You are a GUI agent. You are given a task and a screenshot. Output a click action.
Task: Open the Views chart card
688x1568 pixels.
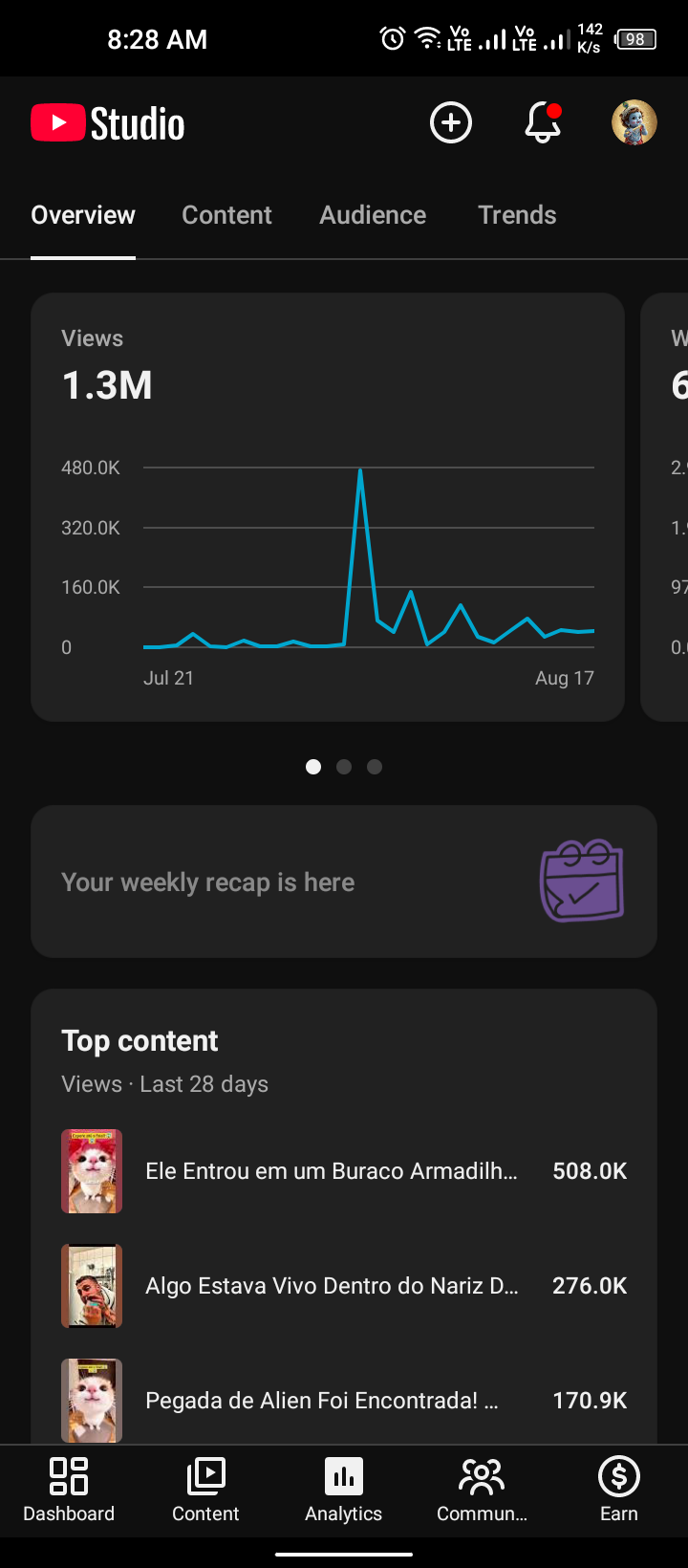click(x=328, y=507)
